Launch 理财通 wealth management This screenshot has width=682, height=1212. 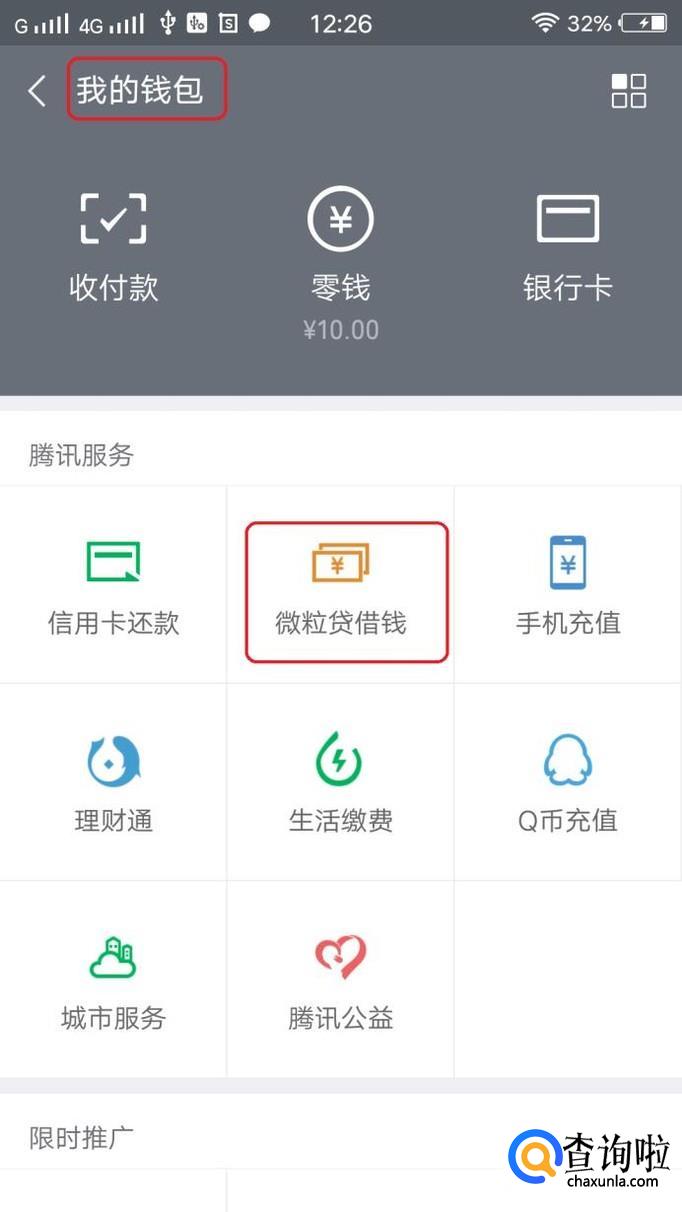tap(113, 783)
